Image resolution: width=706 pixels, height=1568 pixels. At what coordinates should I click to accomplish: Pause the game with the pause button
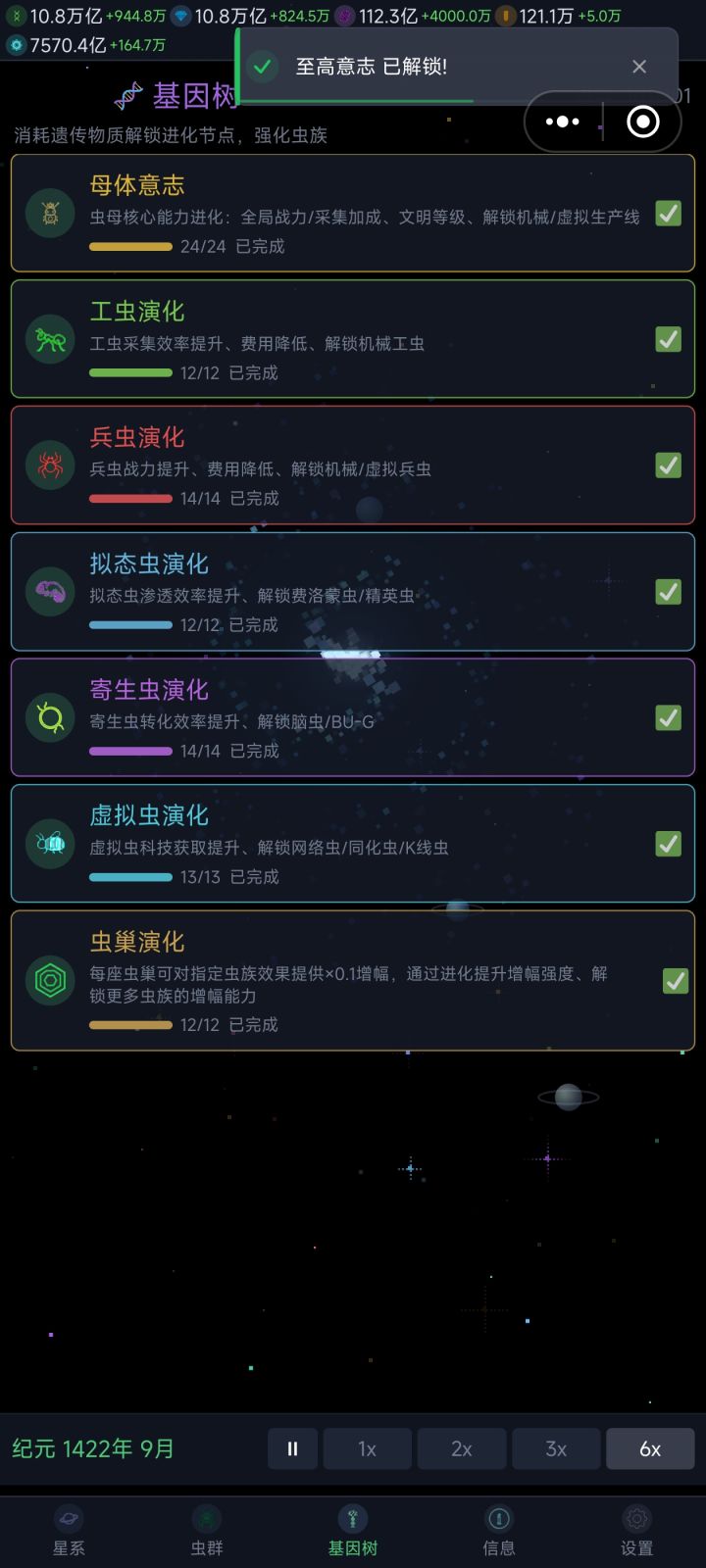(292, 1447)
